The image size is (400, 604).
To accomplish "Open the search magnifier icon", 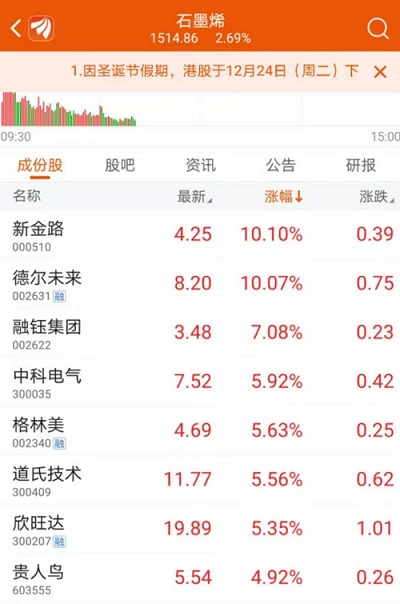I will pos(378,29).
